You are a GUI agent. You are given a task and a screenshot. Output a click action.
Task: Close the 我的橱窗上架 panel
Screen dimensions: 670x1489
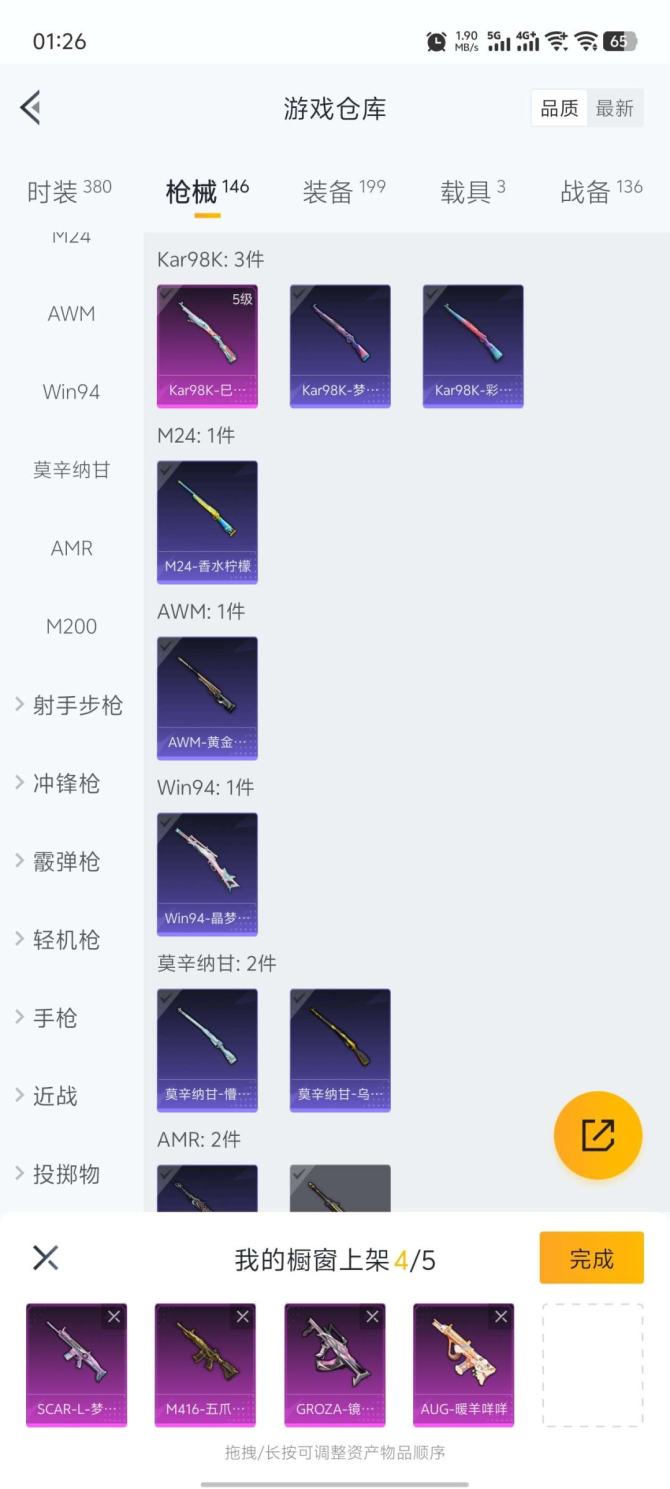click(46, 1258)
